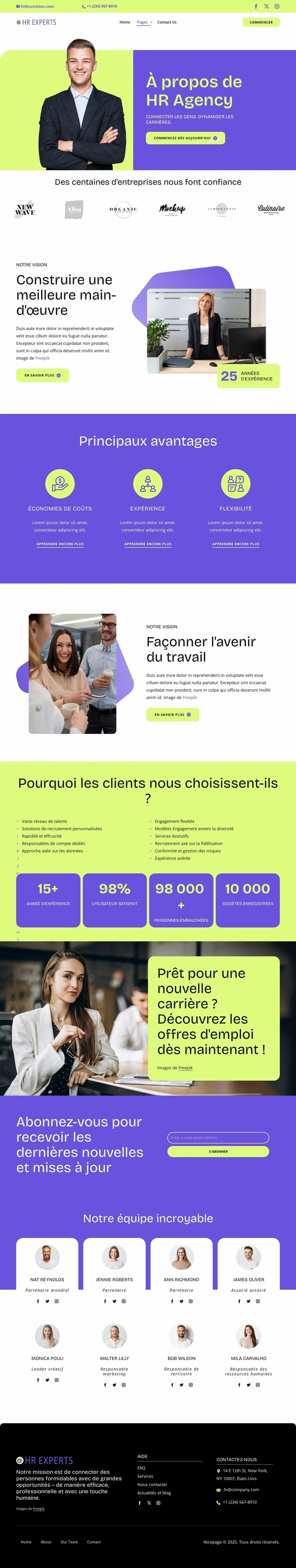This screenshot has height=1568, width=296.
Task: Open Actualités et blog footer link
Action: pos(154,1493)
